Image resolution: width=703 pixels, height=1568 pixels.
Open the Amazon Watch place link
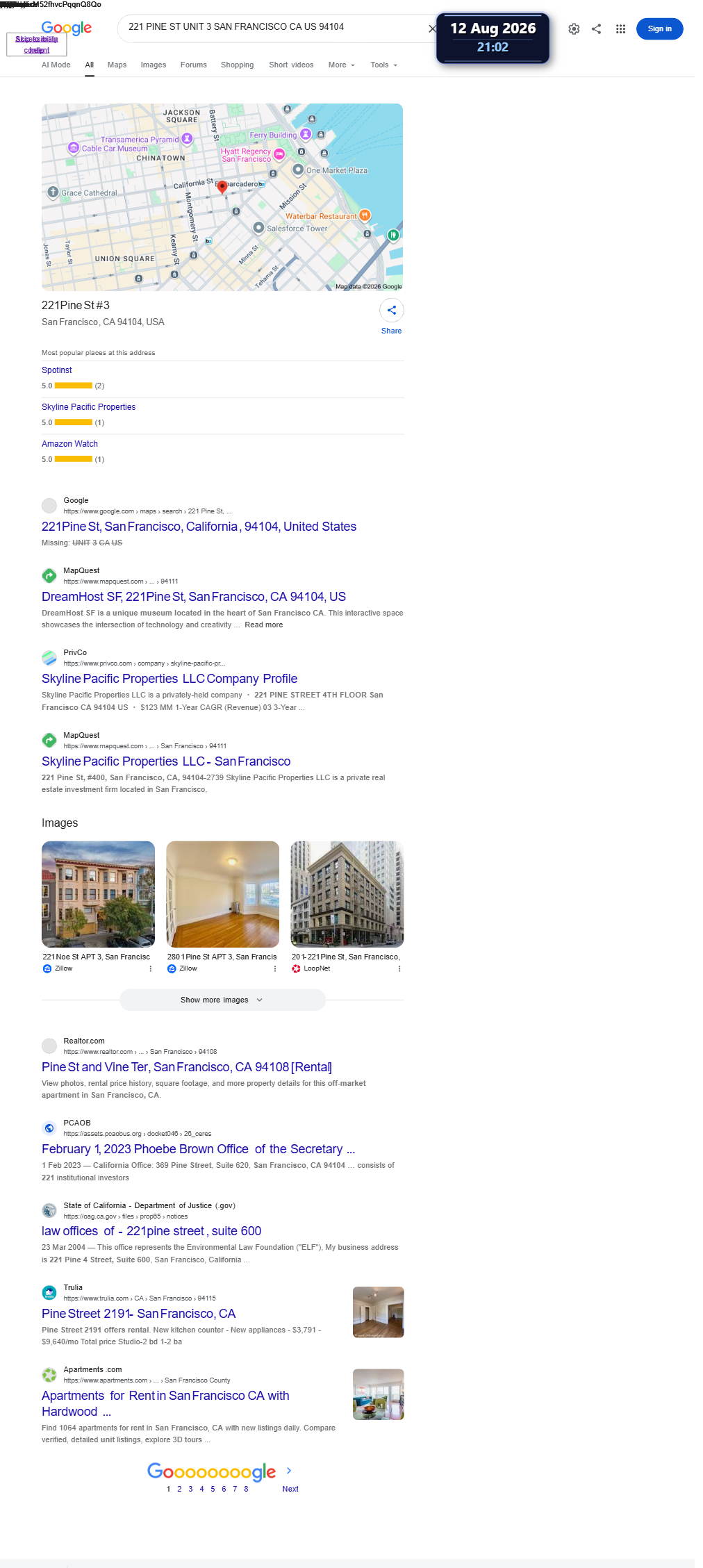click(x=69, y=444)
